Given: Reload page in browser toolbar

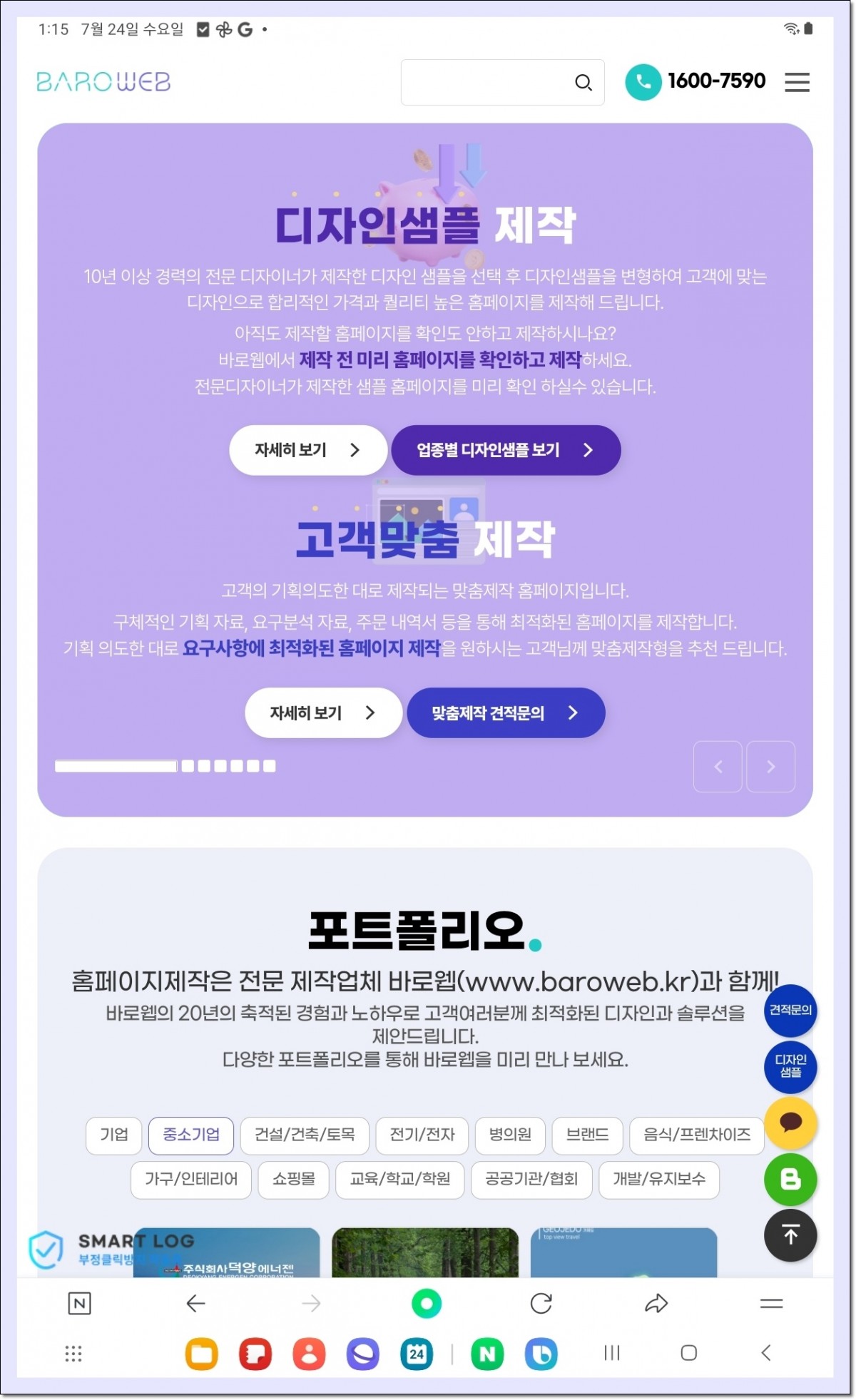Looking at the screenshot, I should tap(541, 1304).
